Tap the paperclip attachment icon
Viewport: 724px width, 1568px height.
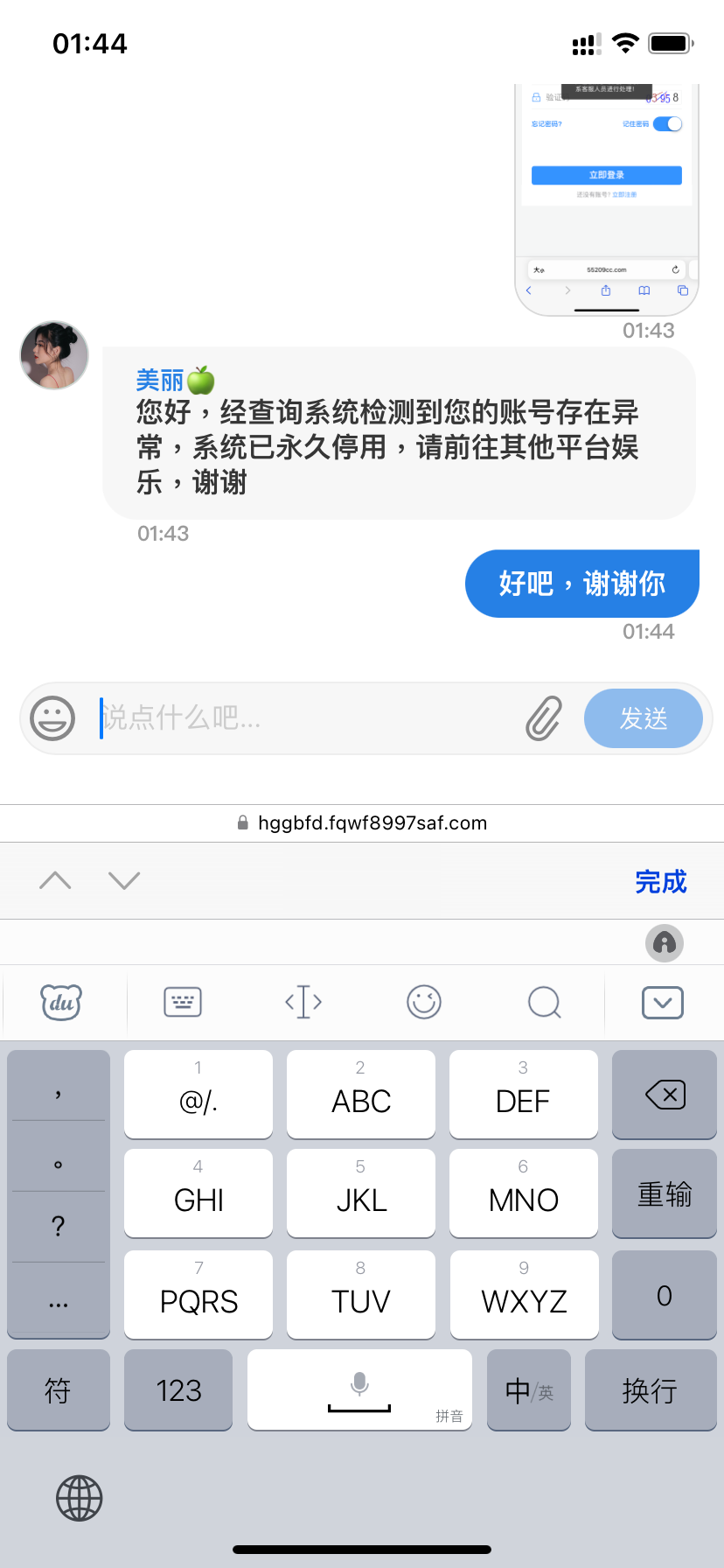[543, 717]
